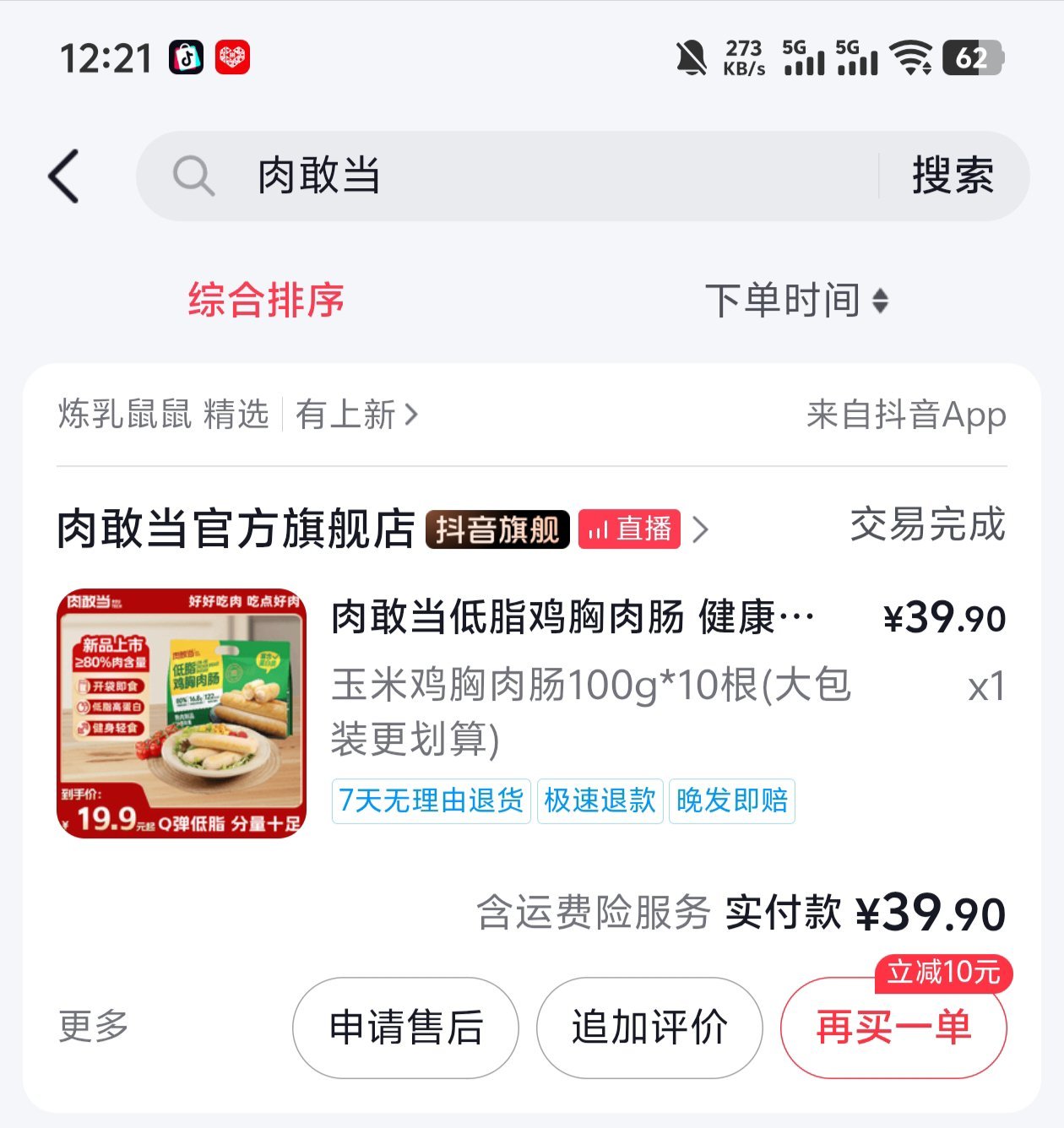The height and width of the screenshot is (1128, 1064).
Task: Open 肉敢当官方旗舰店 store page
Action: (x=236, y=529)
